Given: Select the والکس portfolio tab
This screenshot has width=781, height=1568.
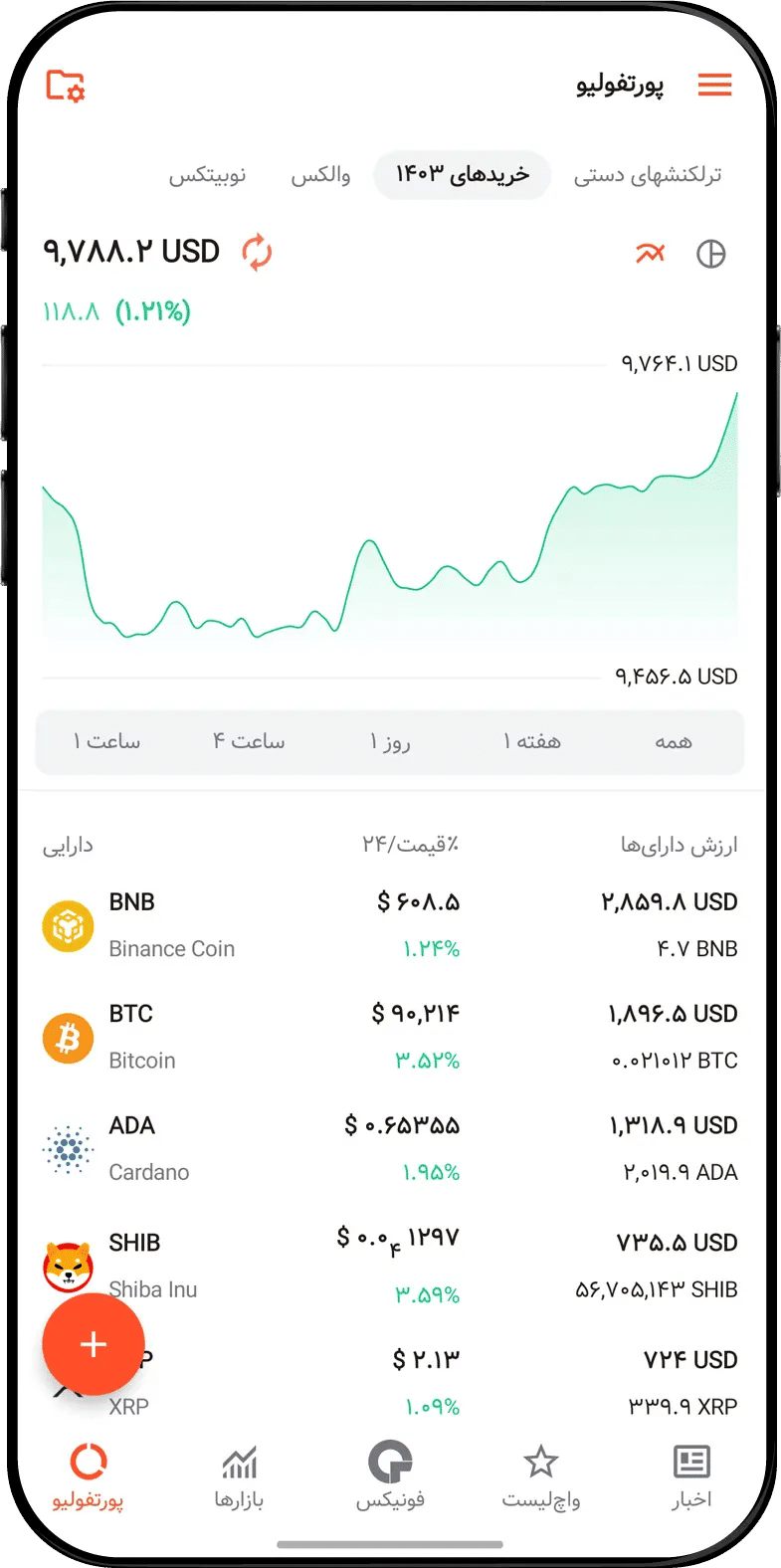Looking at the screenshot, I should coord(320,175).
